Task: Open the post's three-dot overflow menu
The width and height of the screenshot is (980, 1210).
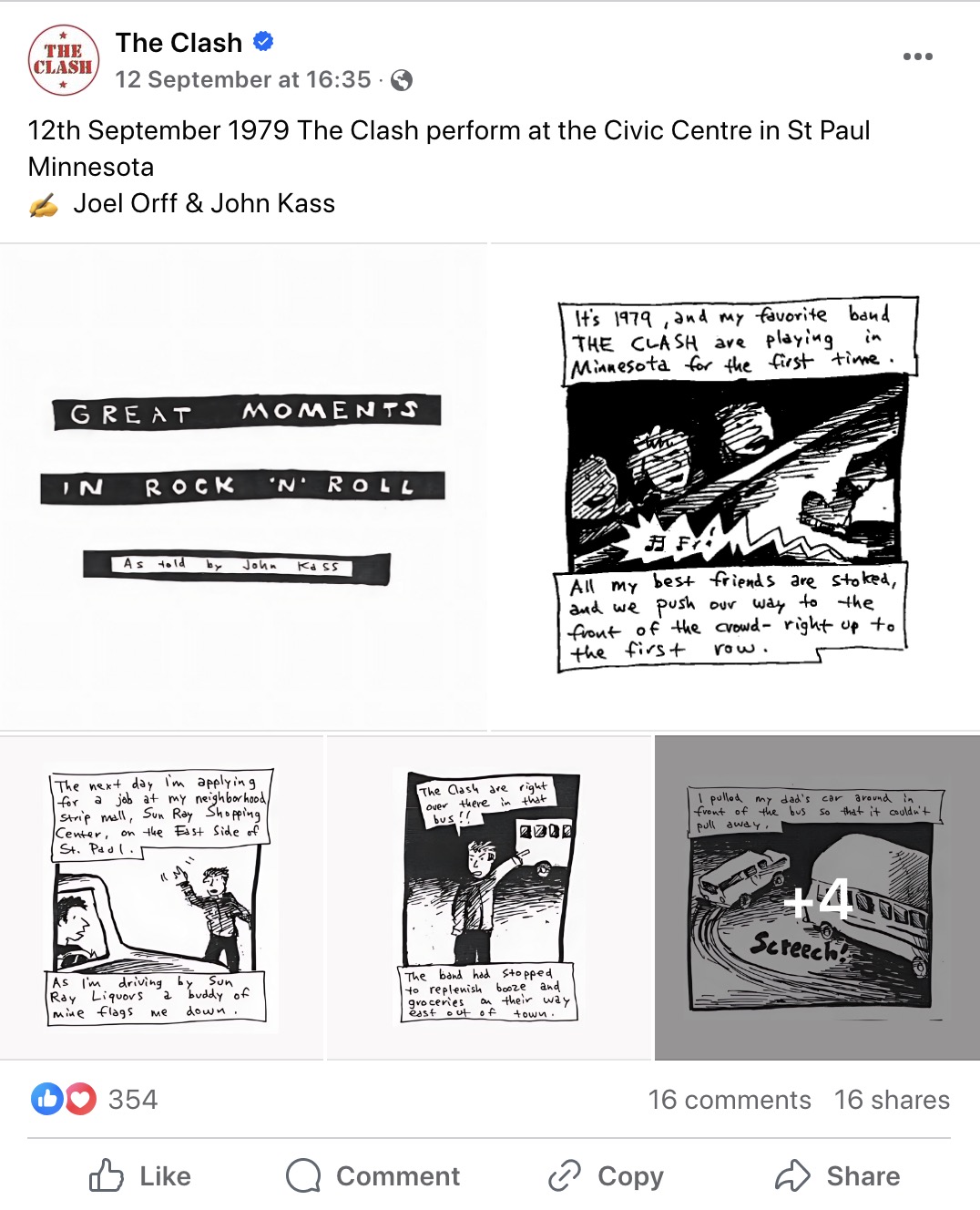Action: pos(917,56)
